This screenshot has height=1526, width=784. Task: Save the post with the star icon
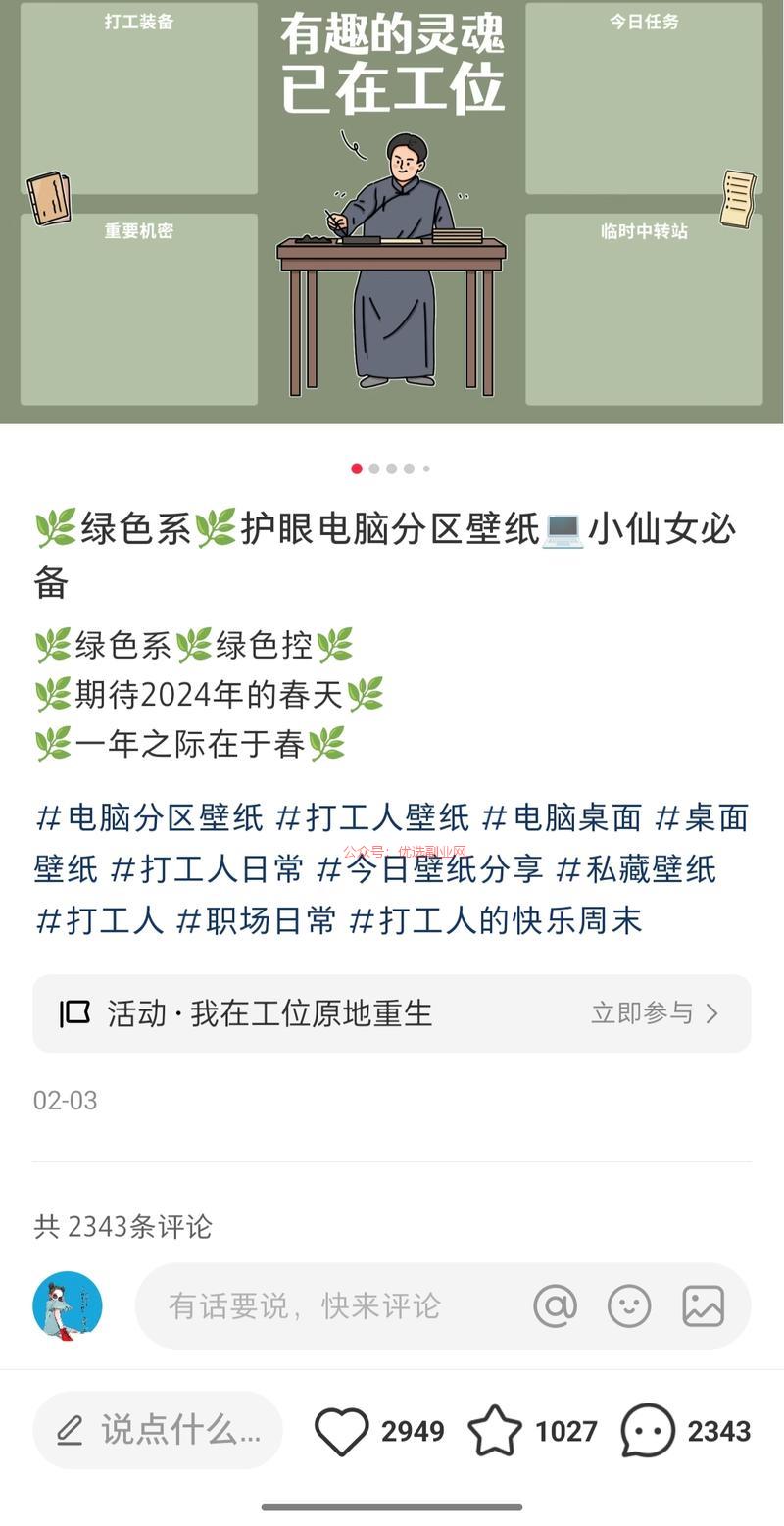click(x=495, y=1431)
